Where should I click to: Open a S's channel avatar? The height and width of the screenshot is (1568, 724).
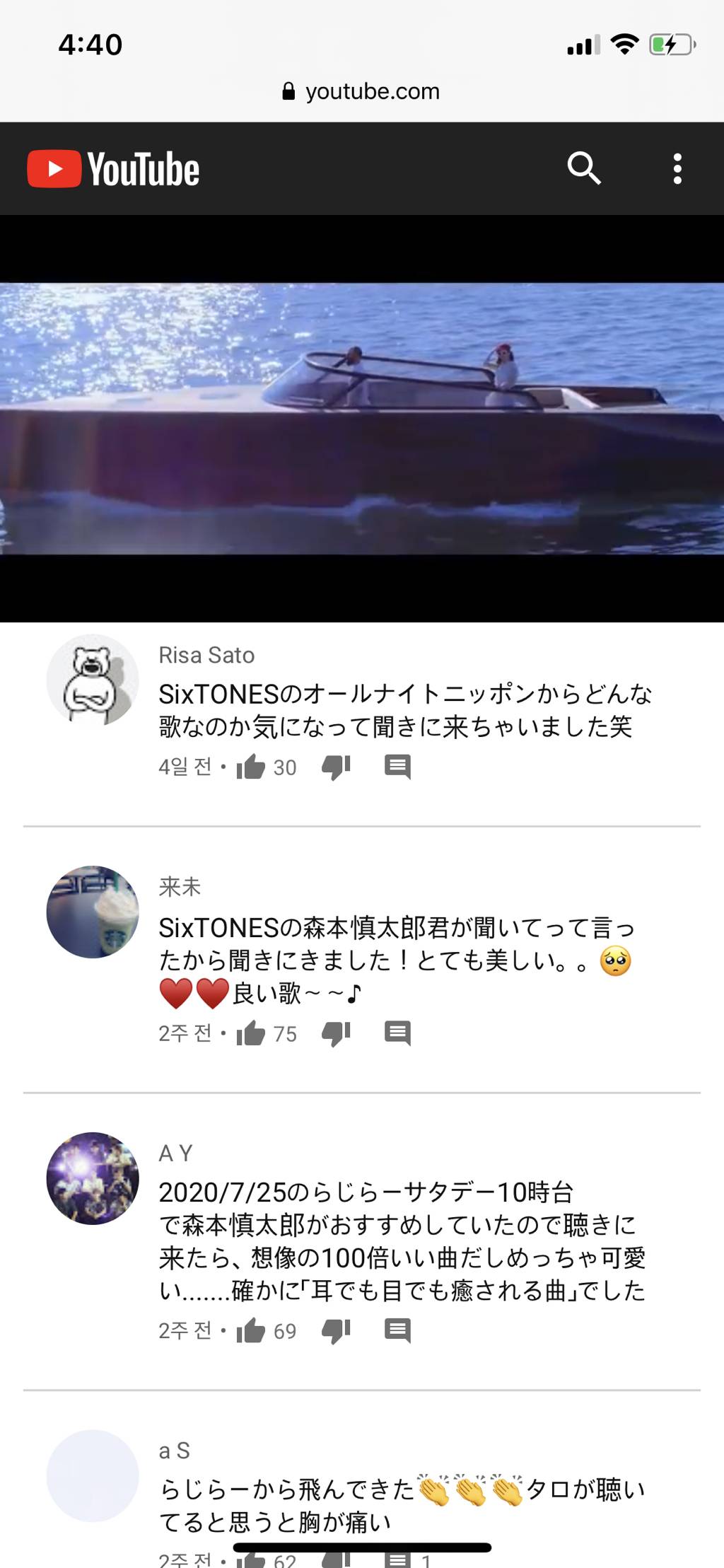tap(93, 1475)
